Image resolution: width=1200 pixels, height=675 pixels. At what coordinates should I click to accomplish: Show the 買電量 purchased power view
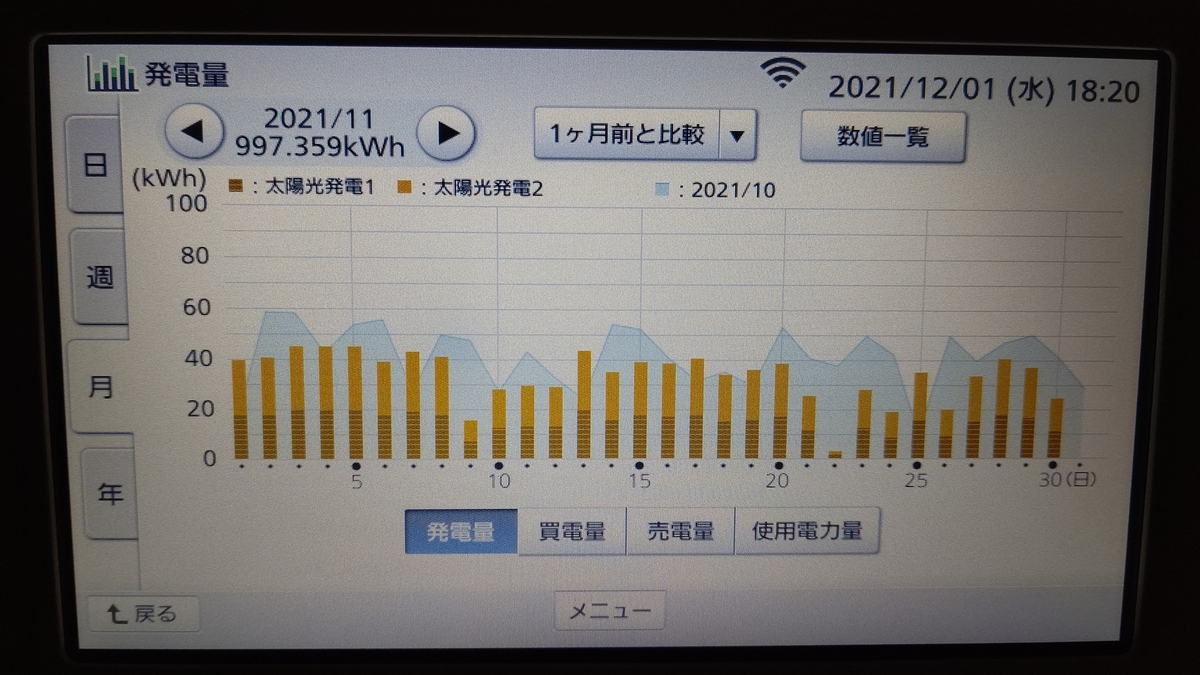[571, 532]
